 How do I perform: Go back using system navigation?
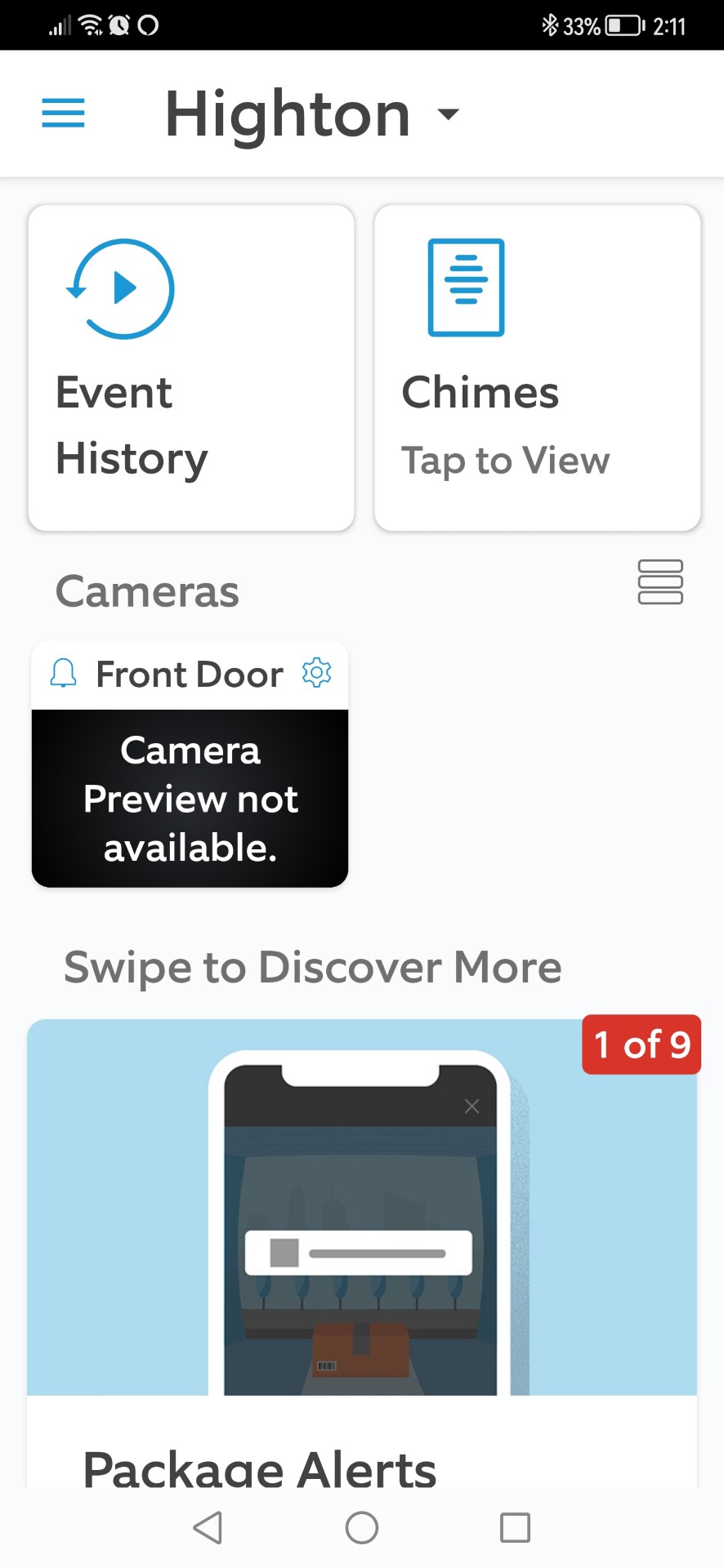pyautogui.click(x=208, y=1527)
